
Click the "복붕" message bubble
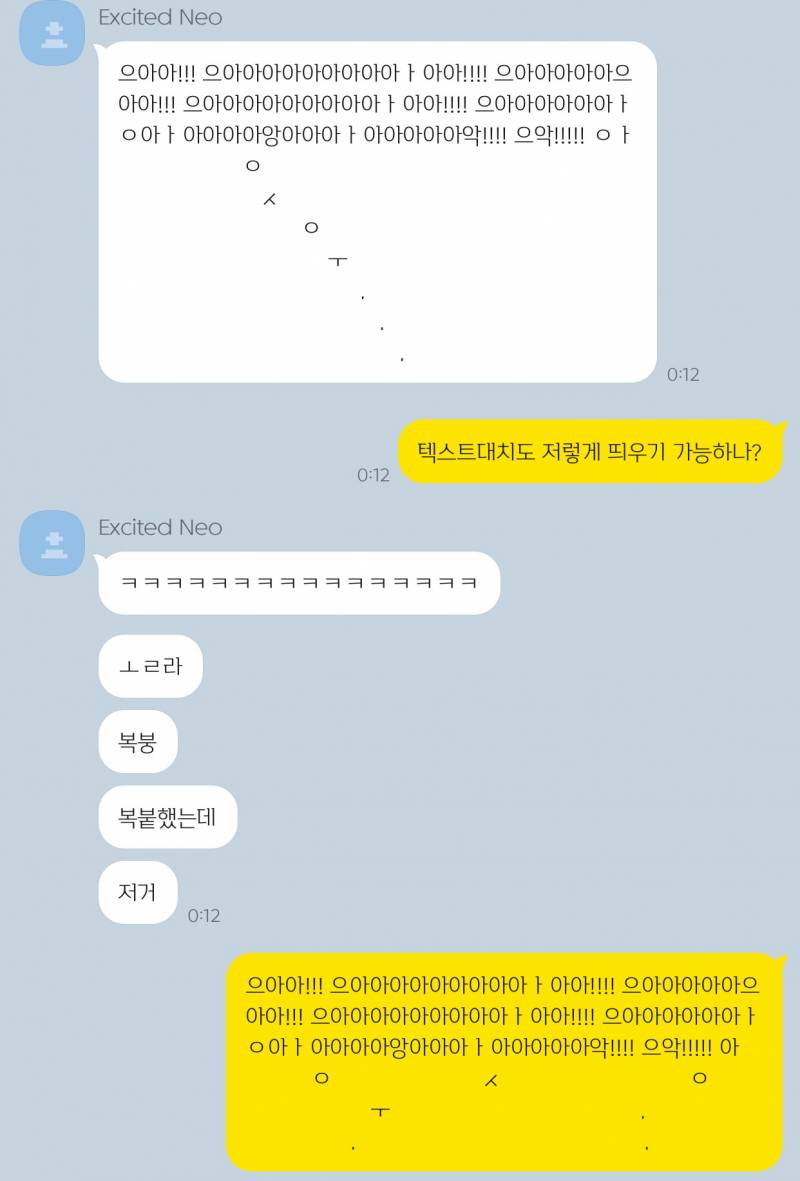(x=138, y=742)
